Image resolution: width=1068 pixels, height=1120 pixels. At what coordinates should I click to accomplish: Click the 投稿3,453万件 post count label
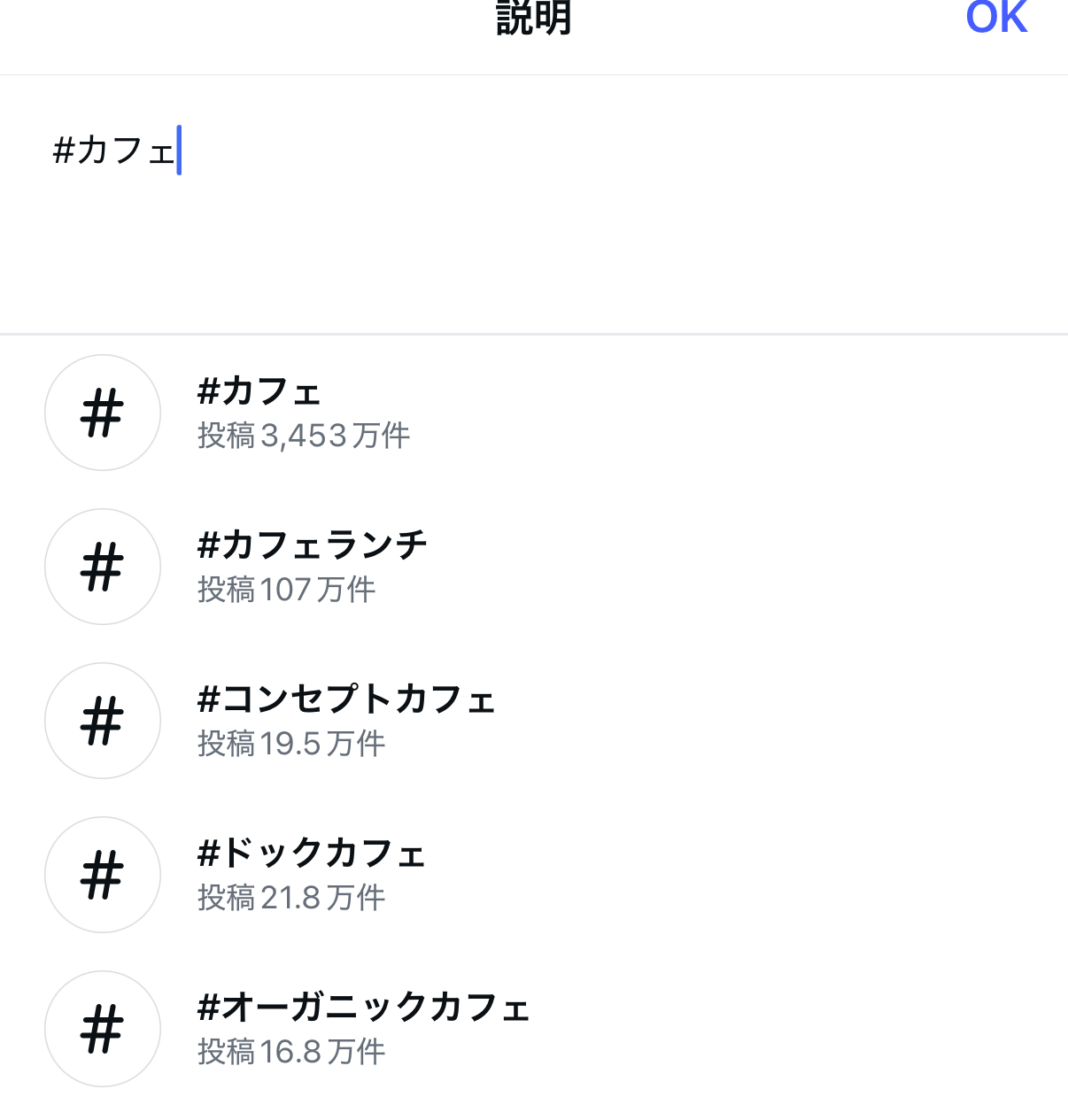pyautogui.click(x=303, y=436)
